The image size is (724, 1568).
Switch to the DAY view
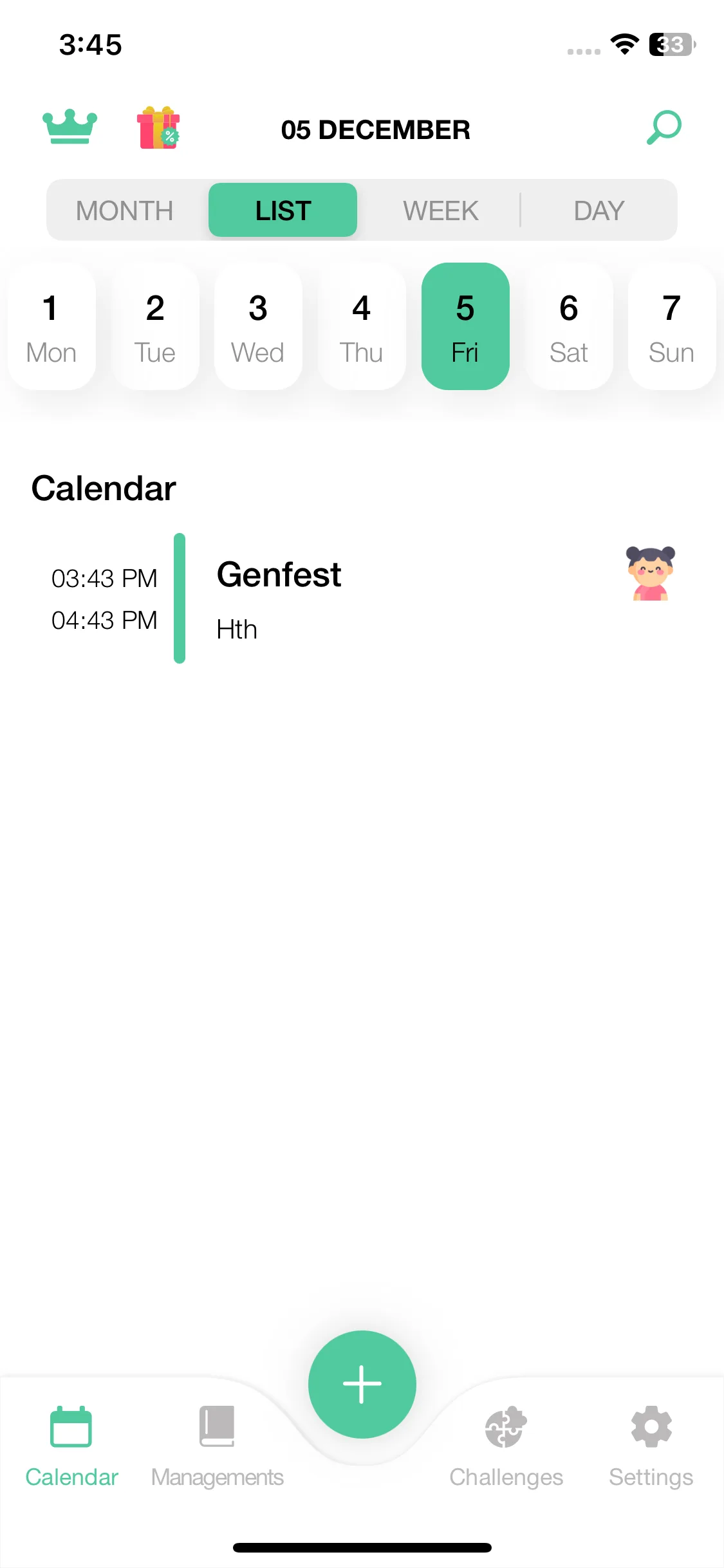pos(599,210)
